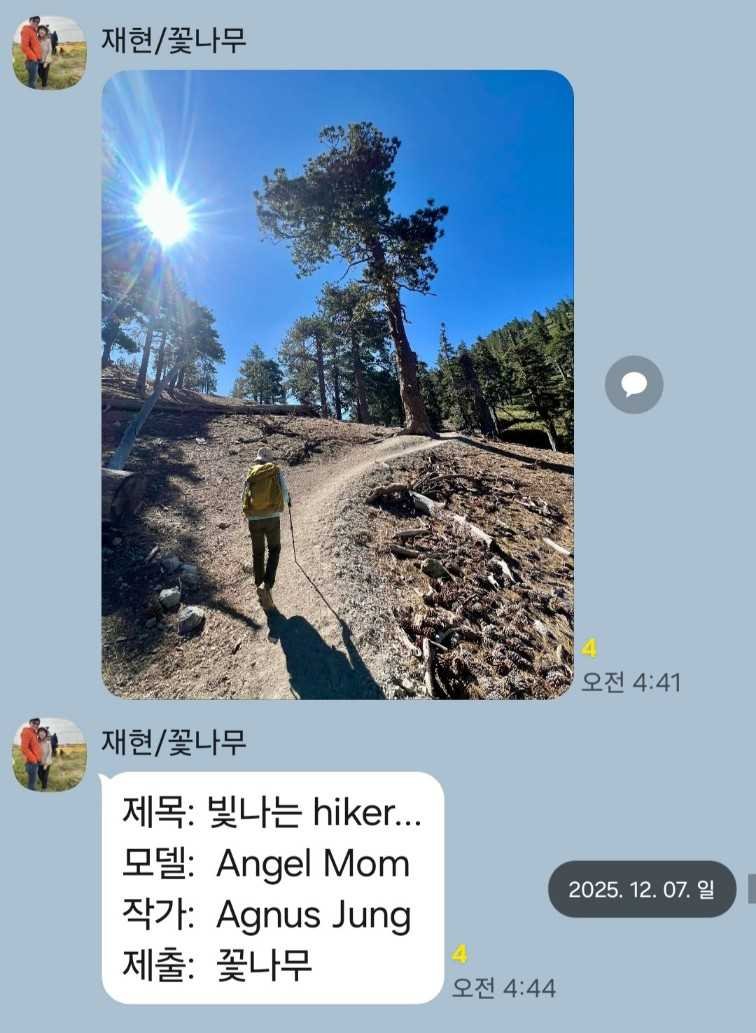756x1033 pixels.
Task: Open 재현/꽃나무's profile picture above the photo
Action: pos(49,52)
